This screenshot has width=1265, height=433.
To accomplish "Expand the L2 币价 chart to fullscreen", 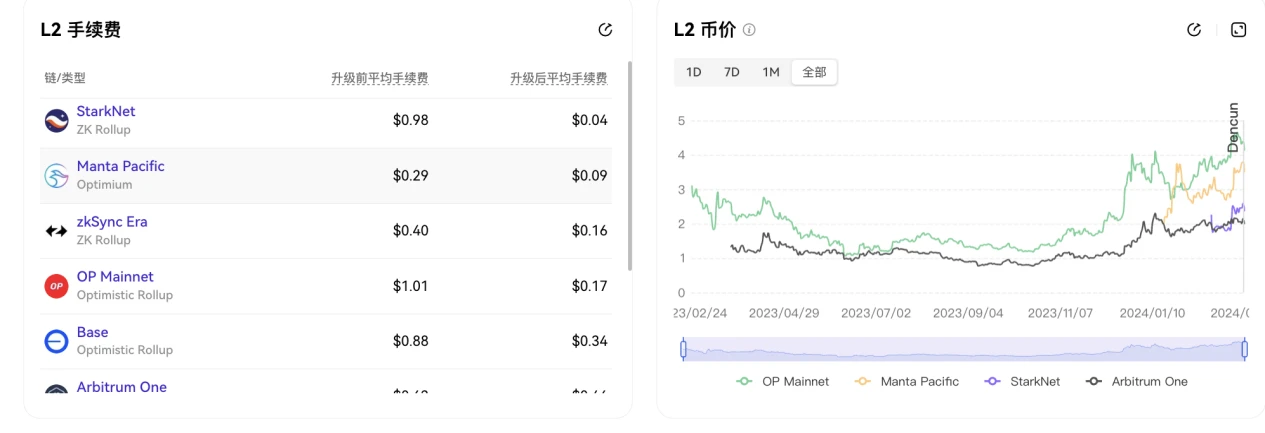I will click(1239, 30).
